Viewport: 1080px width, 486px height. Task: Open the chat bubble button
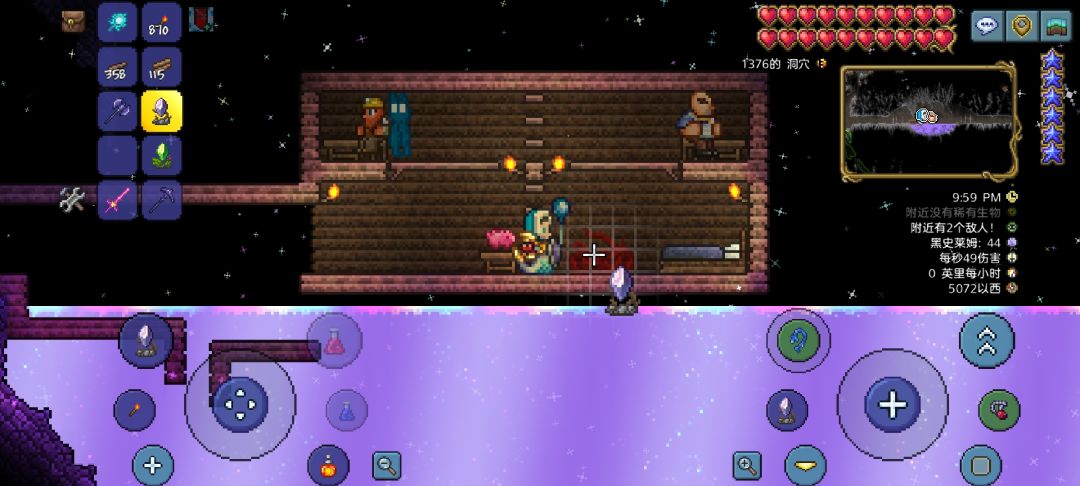pos(987,26)
